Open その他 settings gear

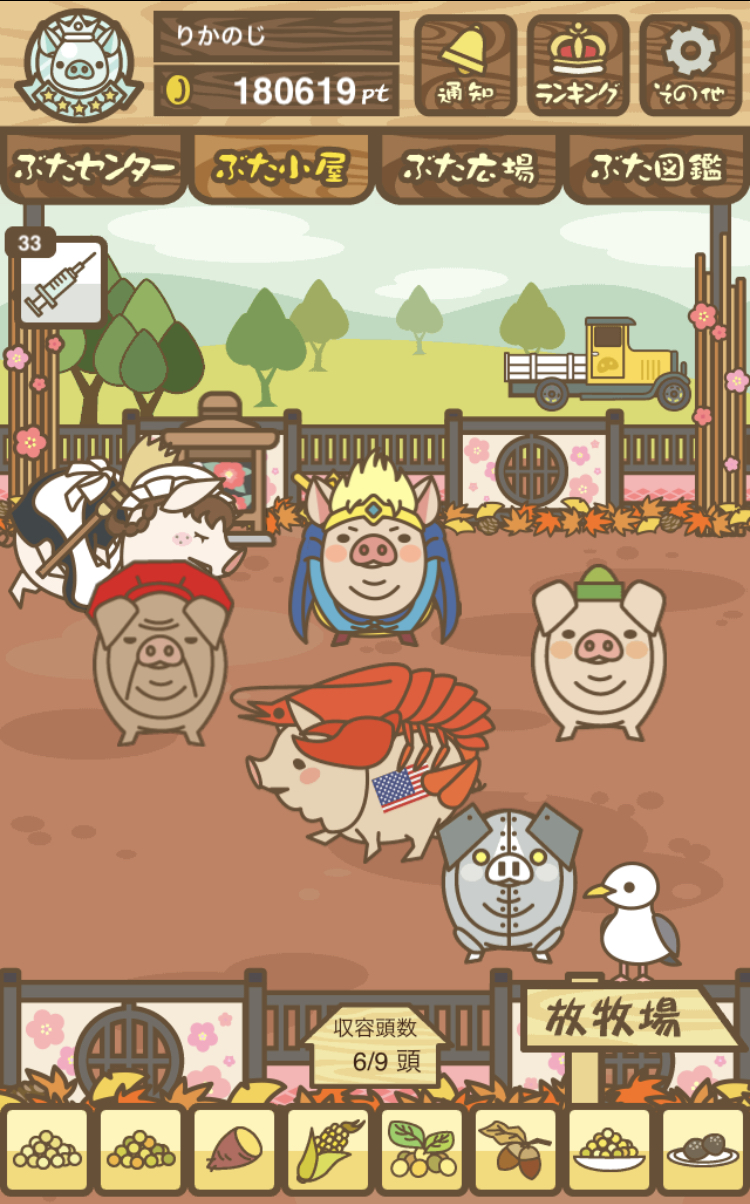click(x=690, y=65)
